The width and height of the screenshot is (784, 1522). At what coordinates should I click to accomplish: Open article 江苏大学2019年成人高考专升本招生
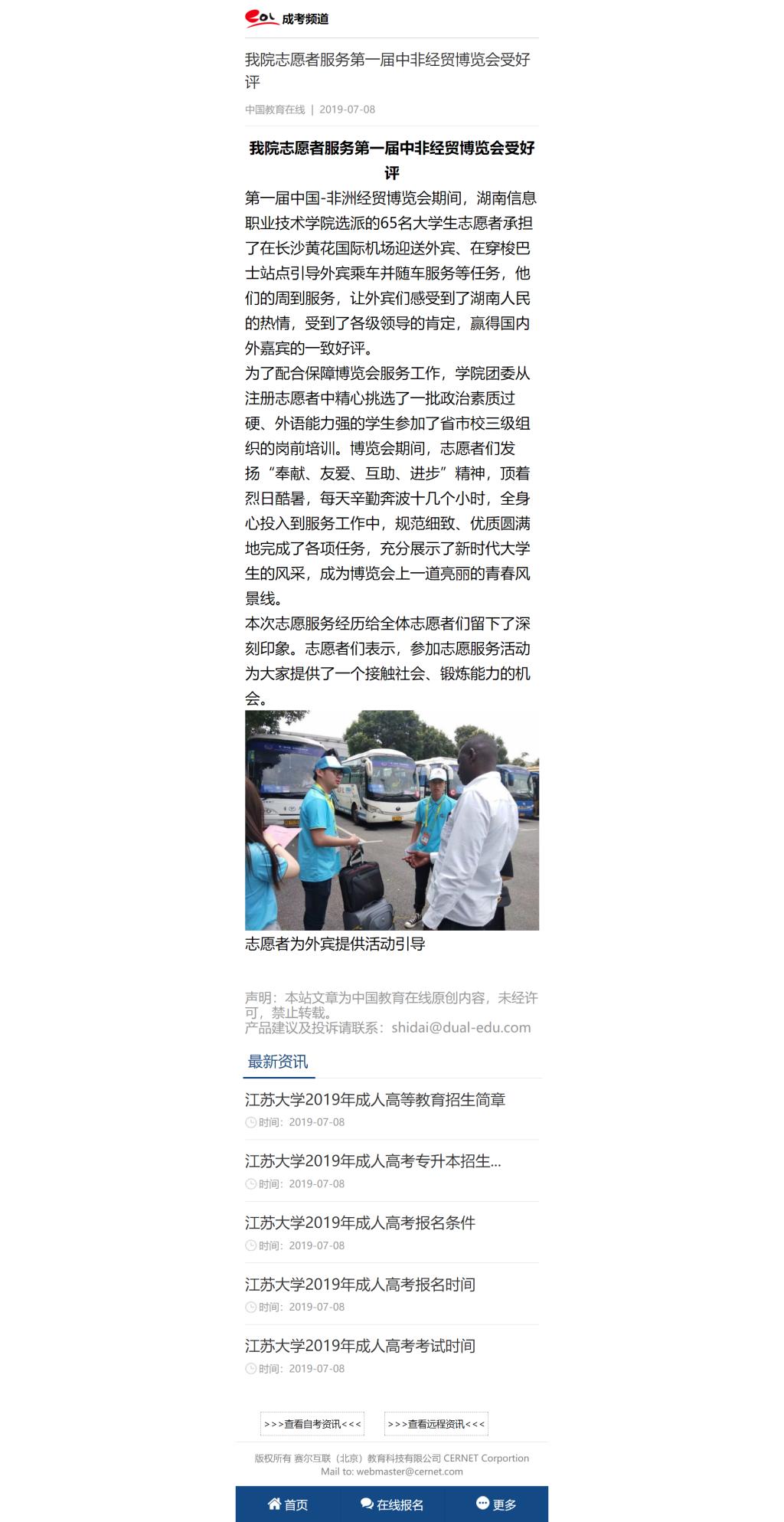coord(373,1161)
